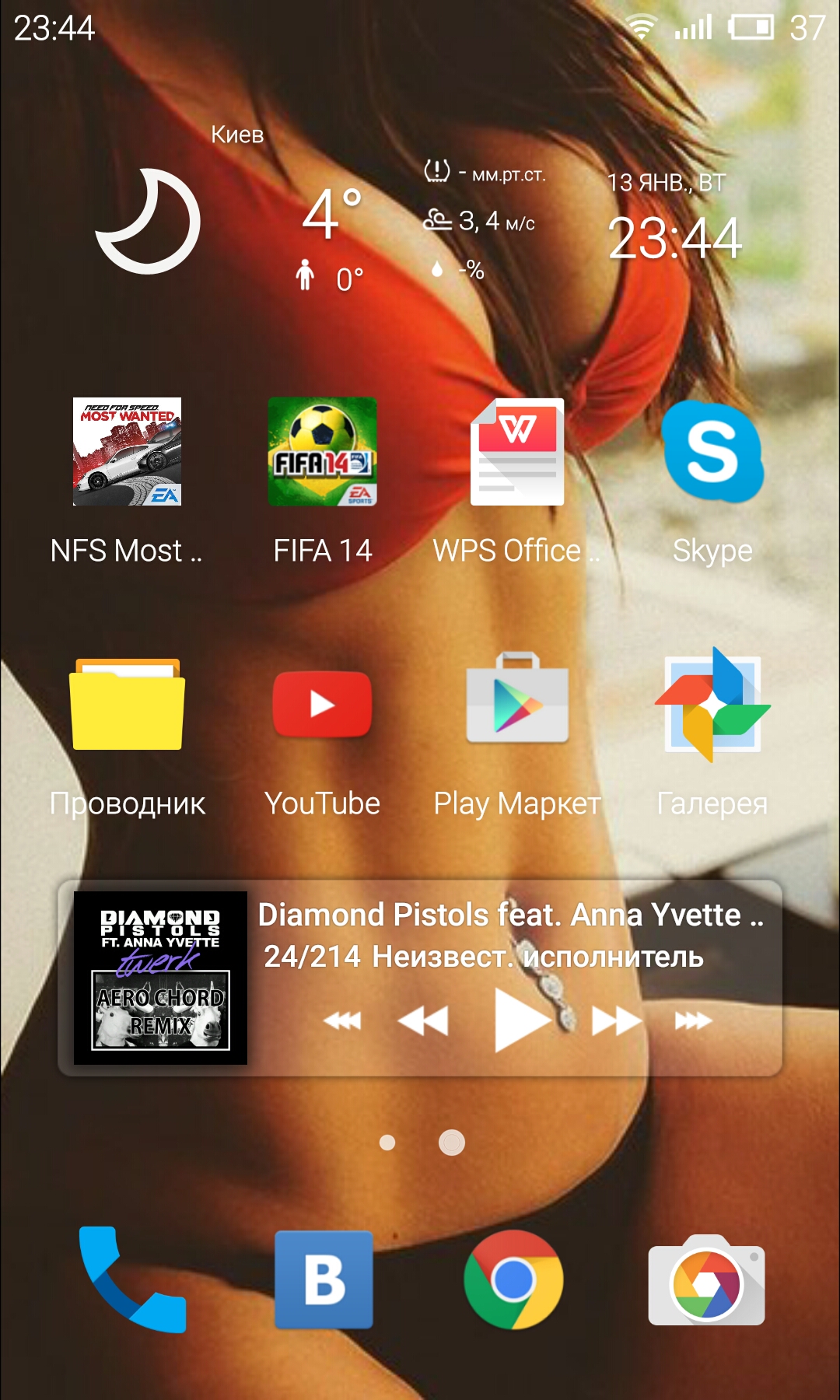Image resolution: width=840 pixels, height=1400 pixels.
Task: Open the Проводник file manager
Action: (x=127, y=705)
